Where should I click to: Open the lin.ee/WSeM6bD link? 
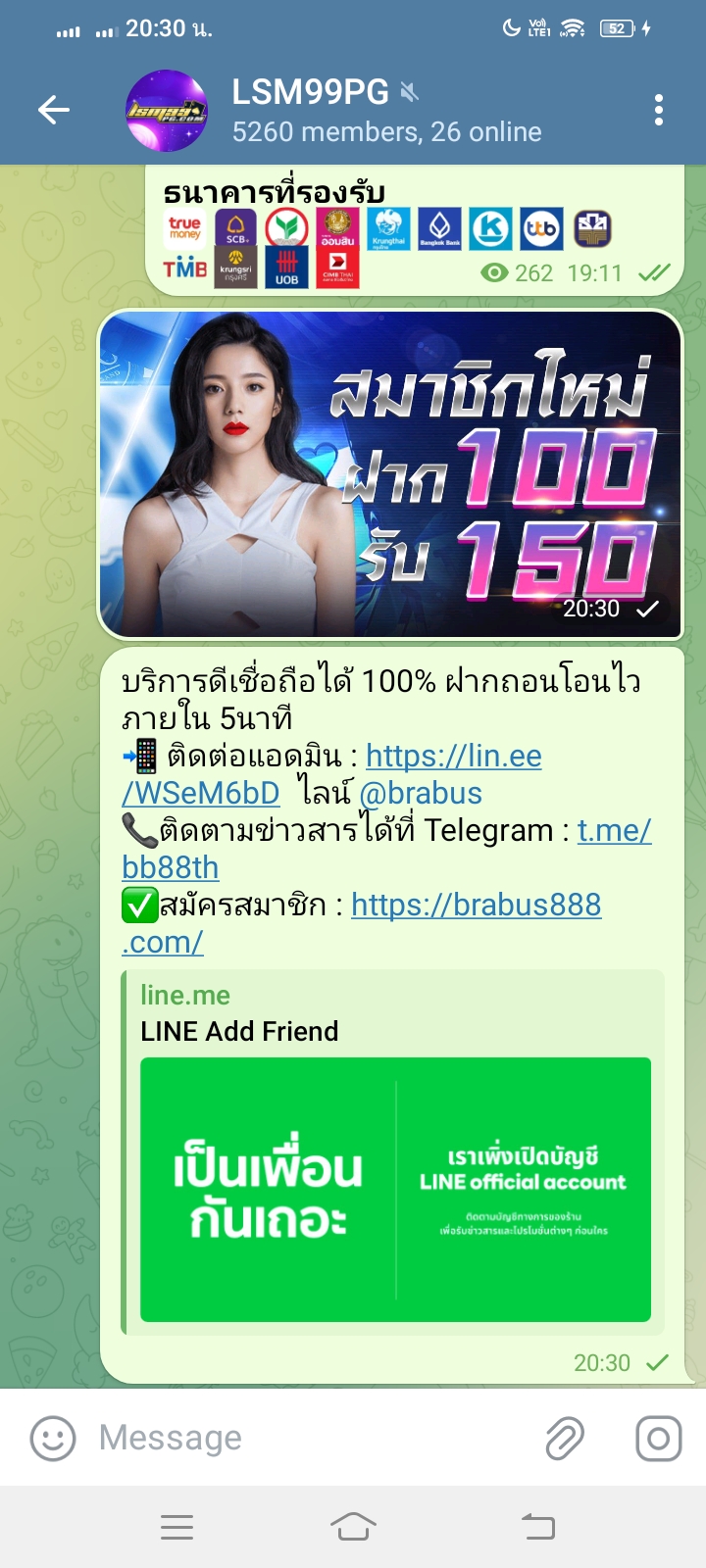click(453, 757)
